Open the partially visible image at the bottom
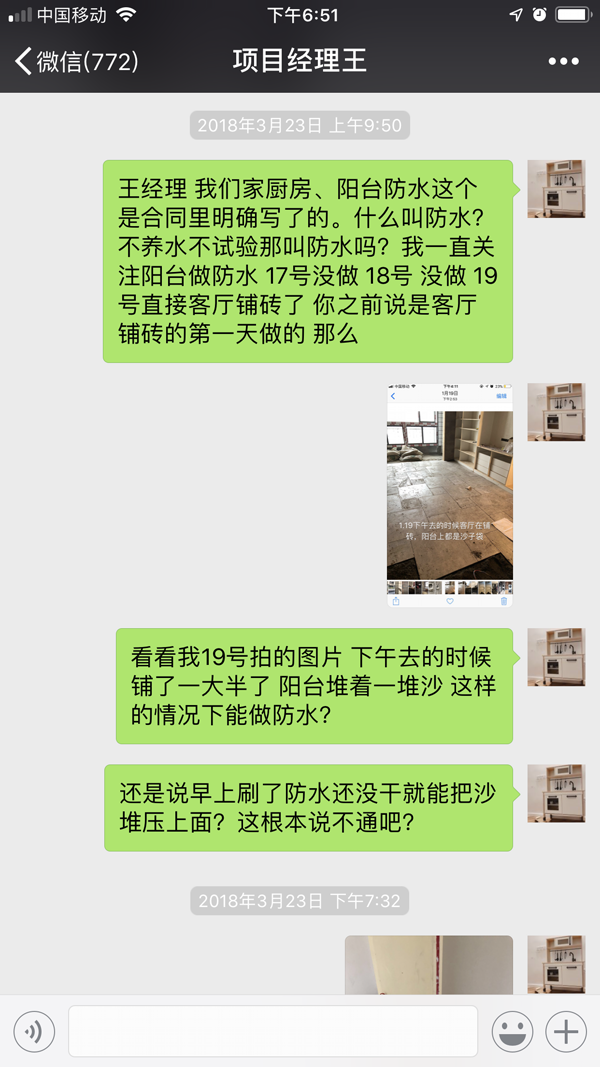The image size is (600, 1067). 428,965
